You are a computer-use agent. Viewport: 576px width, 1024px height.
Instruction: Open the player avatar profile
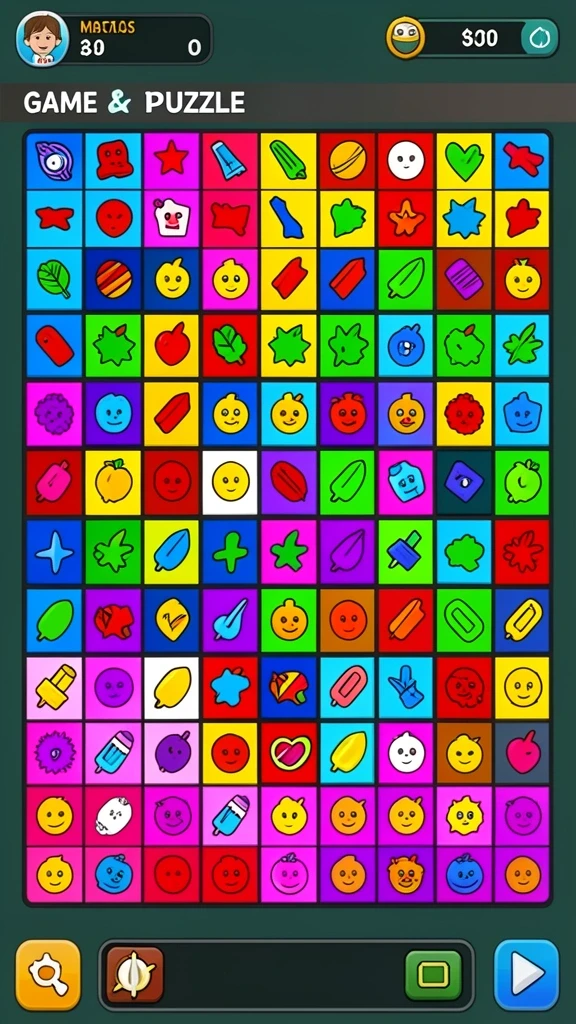pos(42,39)
